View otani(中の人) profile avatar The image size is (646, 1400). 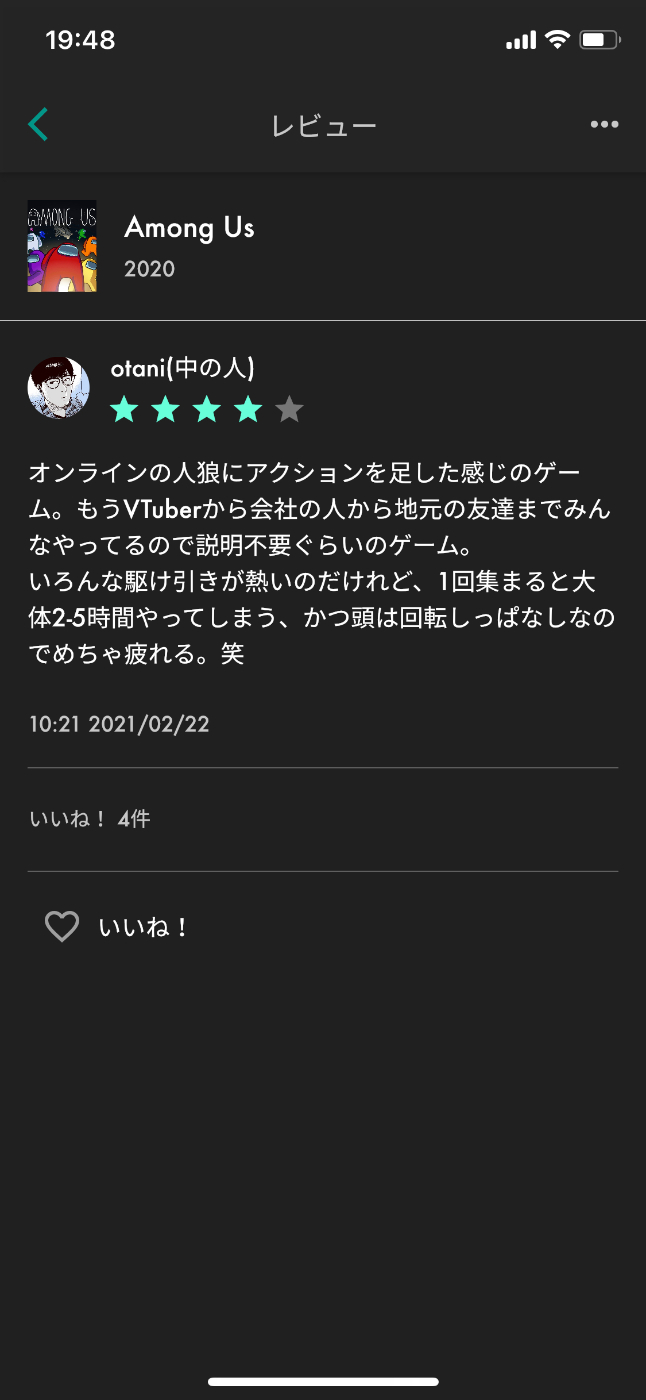coord(59,387)
